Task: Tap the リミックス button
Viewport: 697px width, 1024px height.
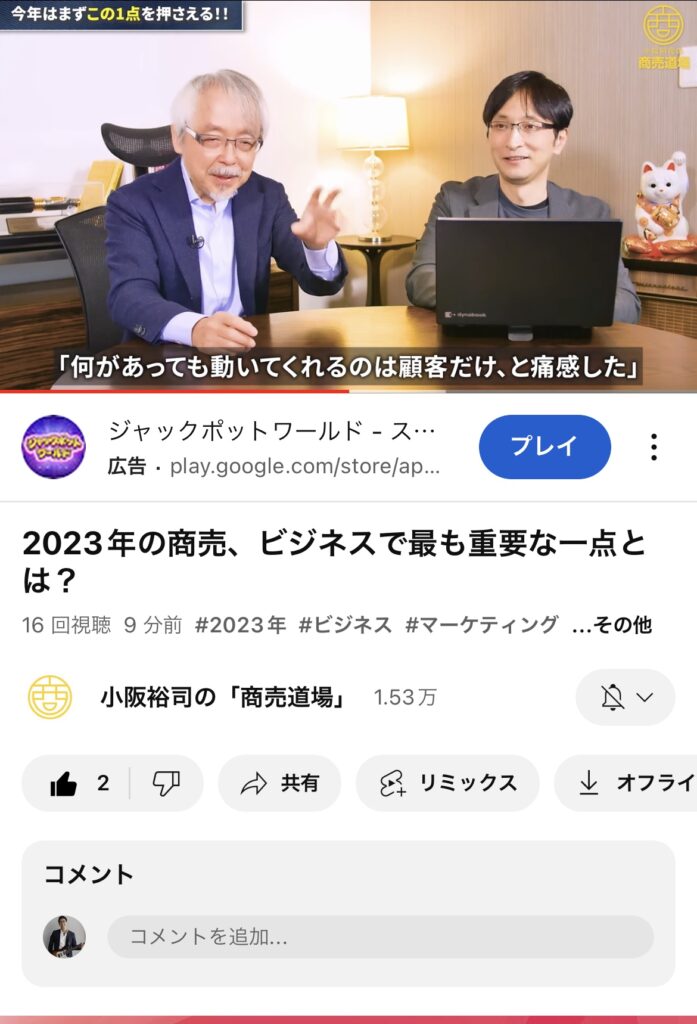Action: 447,783
